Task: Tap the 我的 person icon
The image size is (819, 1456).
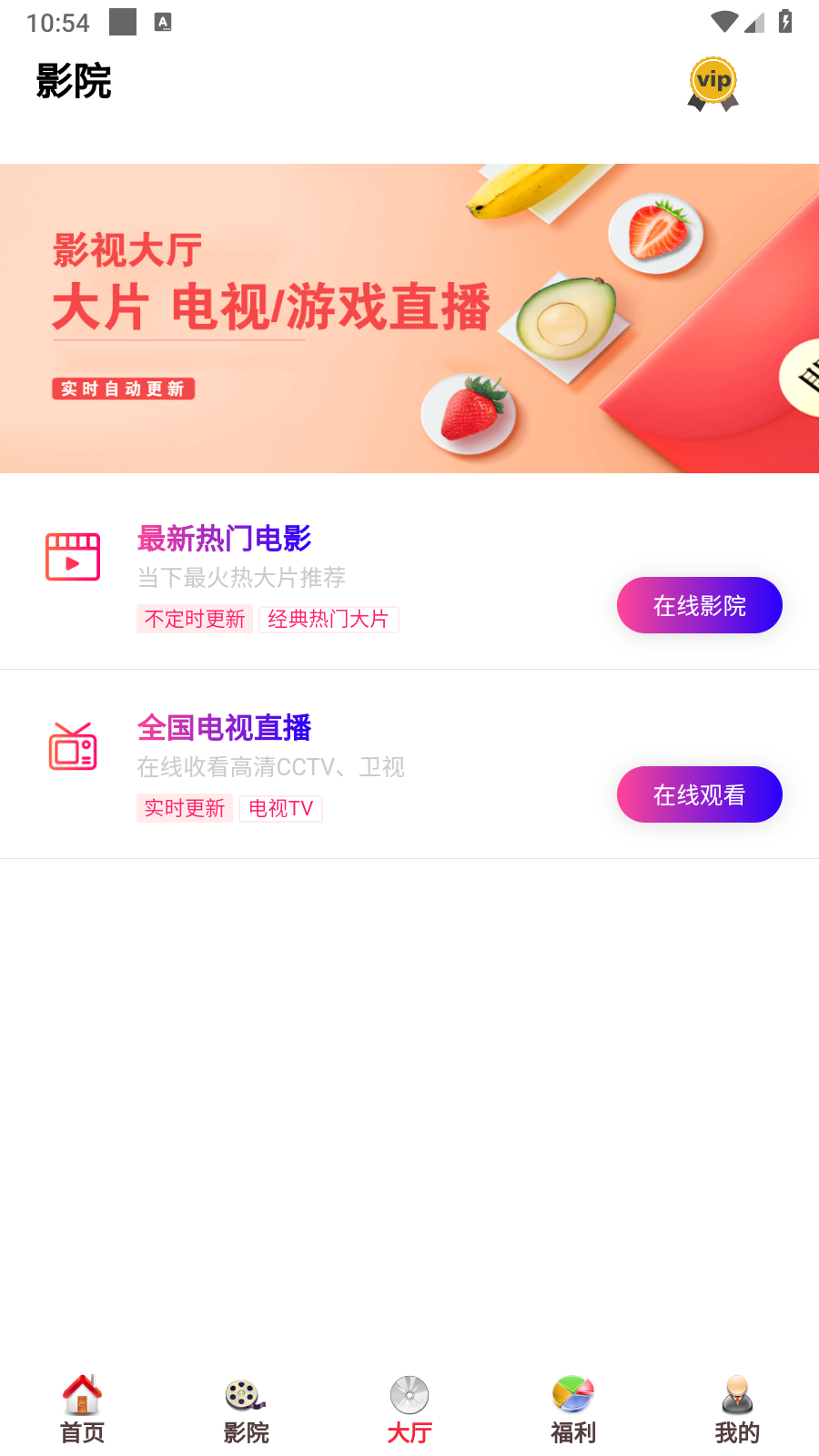Action: click(x=736, y=1394)
